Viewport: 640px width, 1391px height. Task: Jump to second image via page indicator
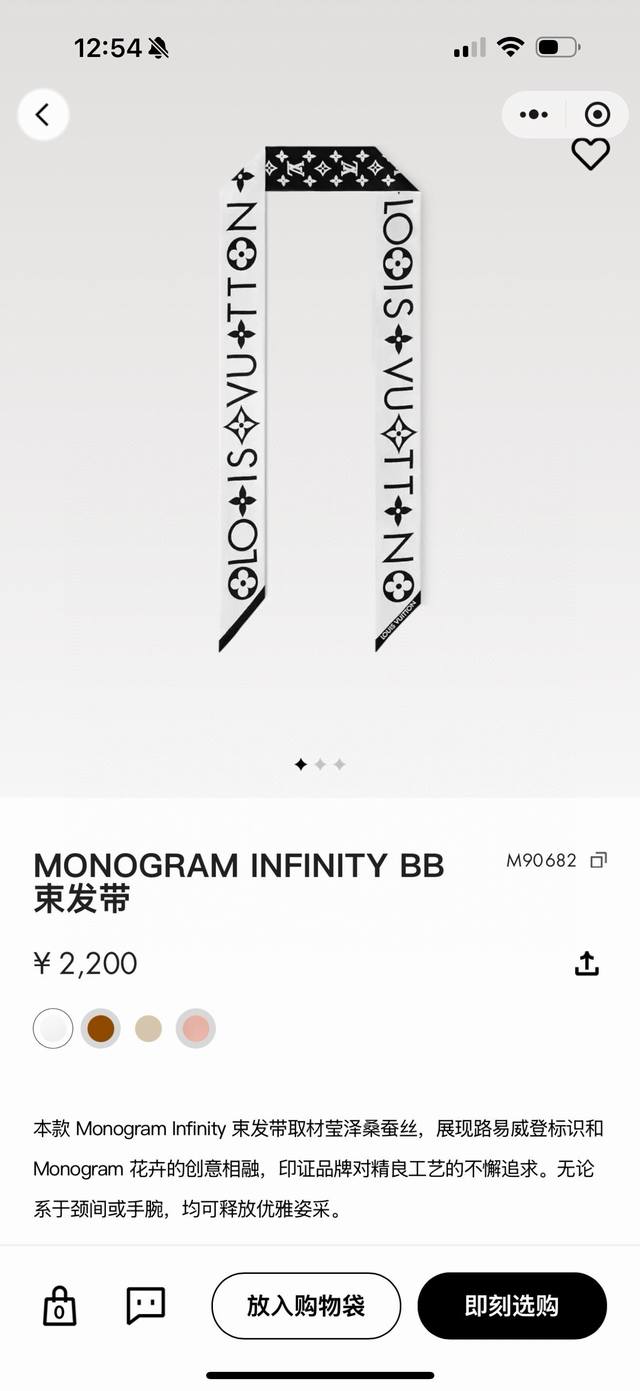click(x=320, y=765)
